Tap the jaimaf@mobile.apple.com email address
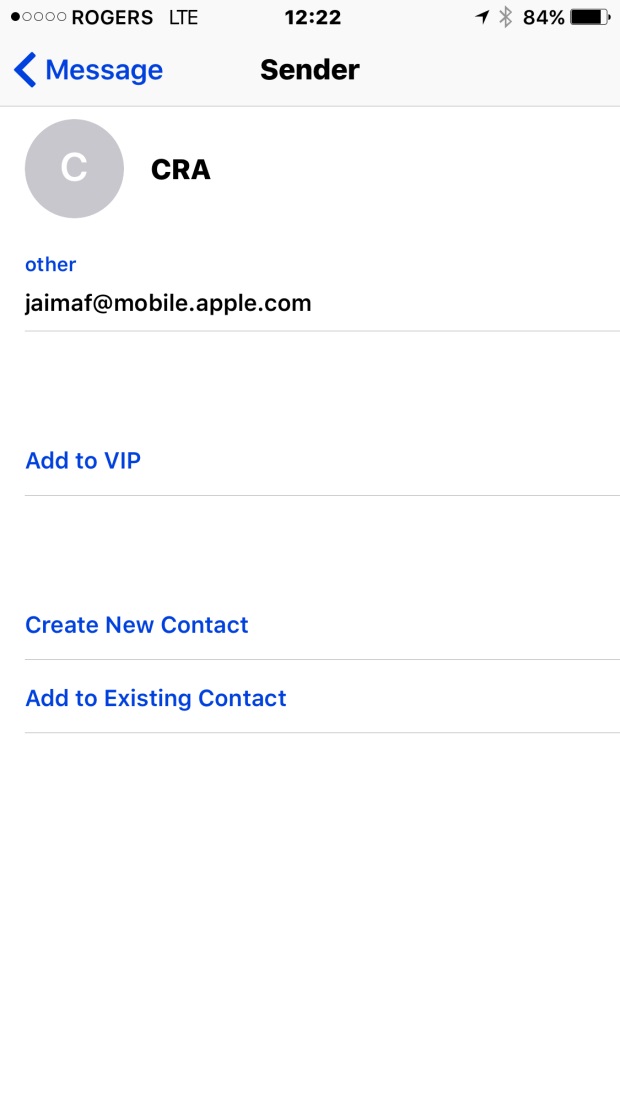Image resolution: width=620 pixels, height=1103 pixels. [x=168, y=303]
